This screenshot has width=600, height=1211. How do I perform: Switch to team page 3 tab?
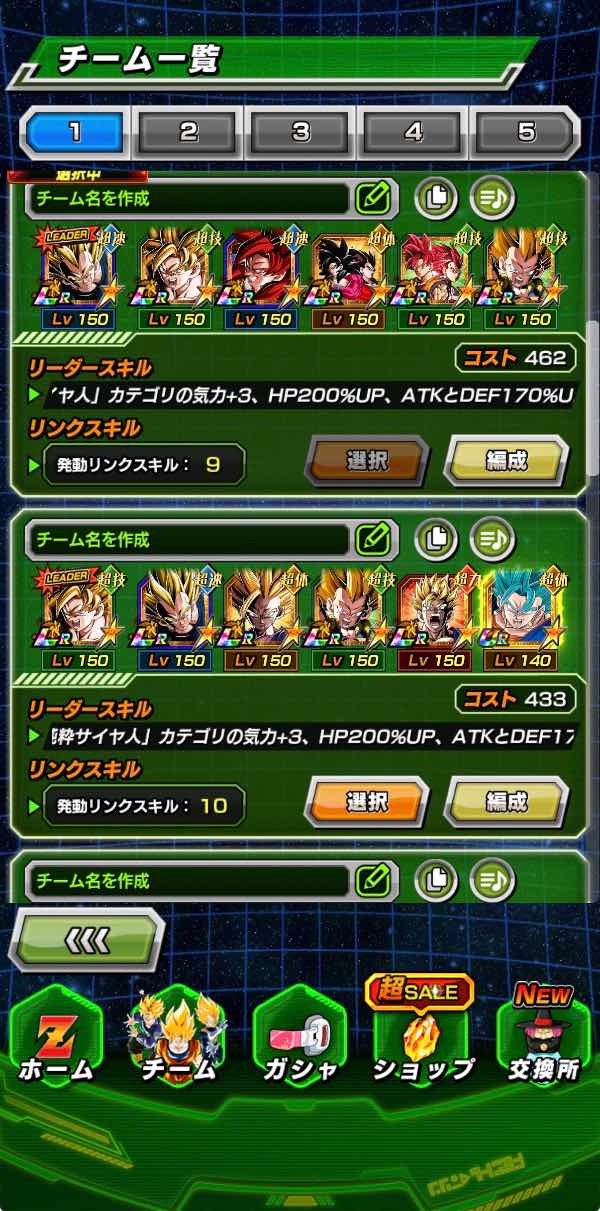[x=301, y=132]
